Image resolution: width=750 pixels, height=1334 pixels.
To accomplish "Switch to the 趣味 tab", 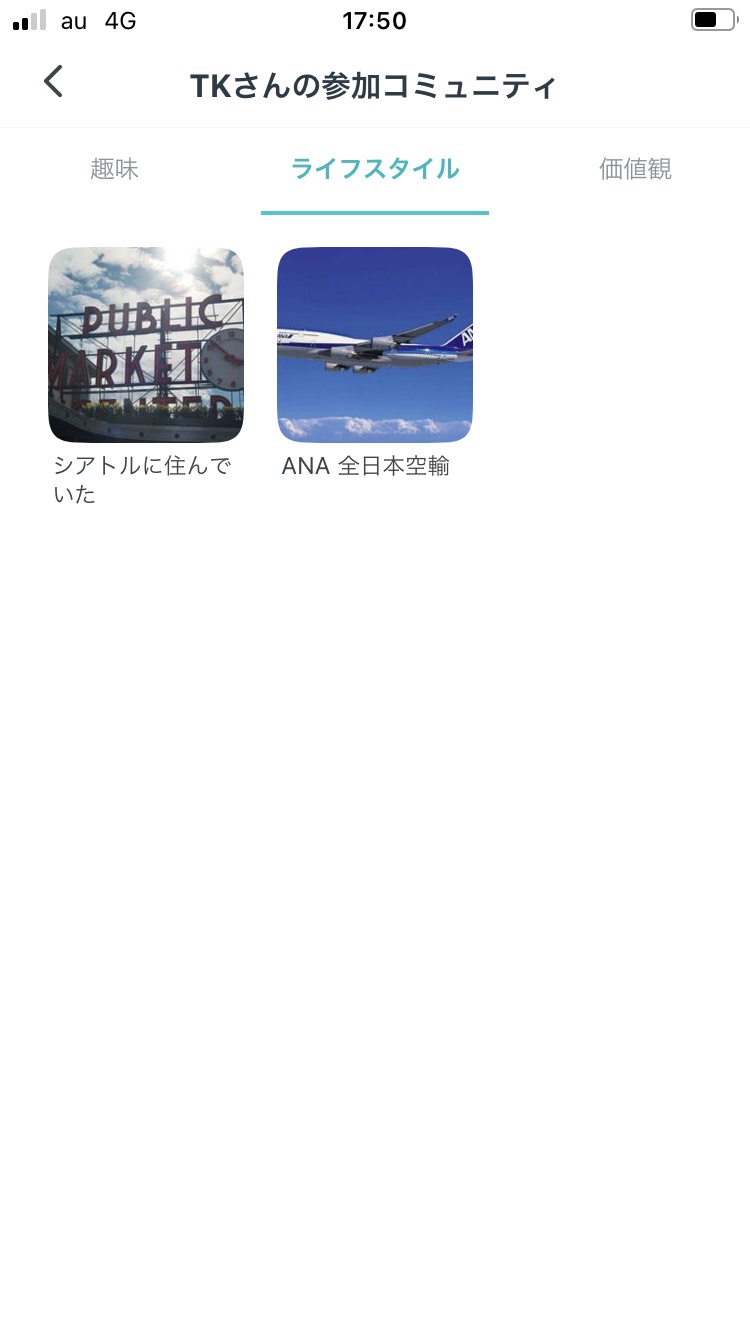I will pos(115,169).
